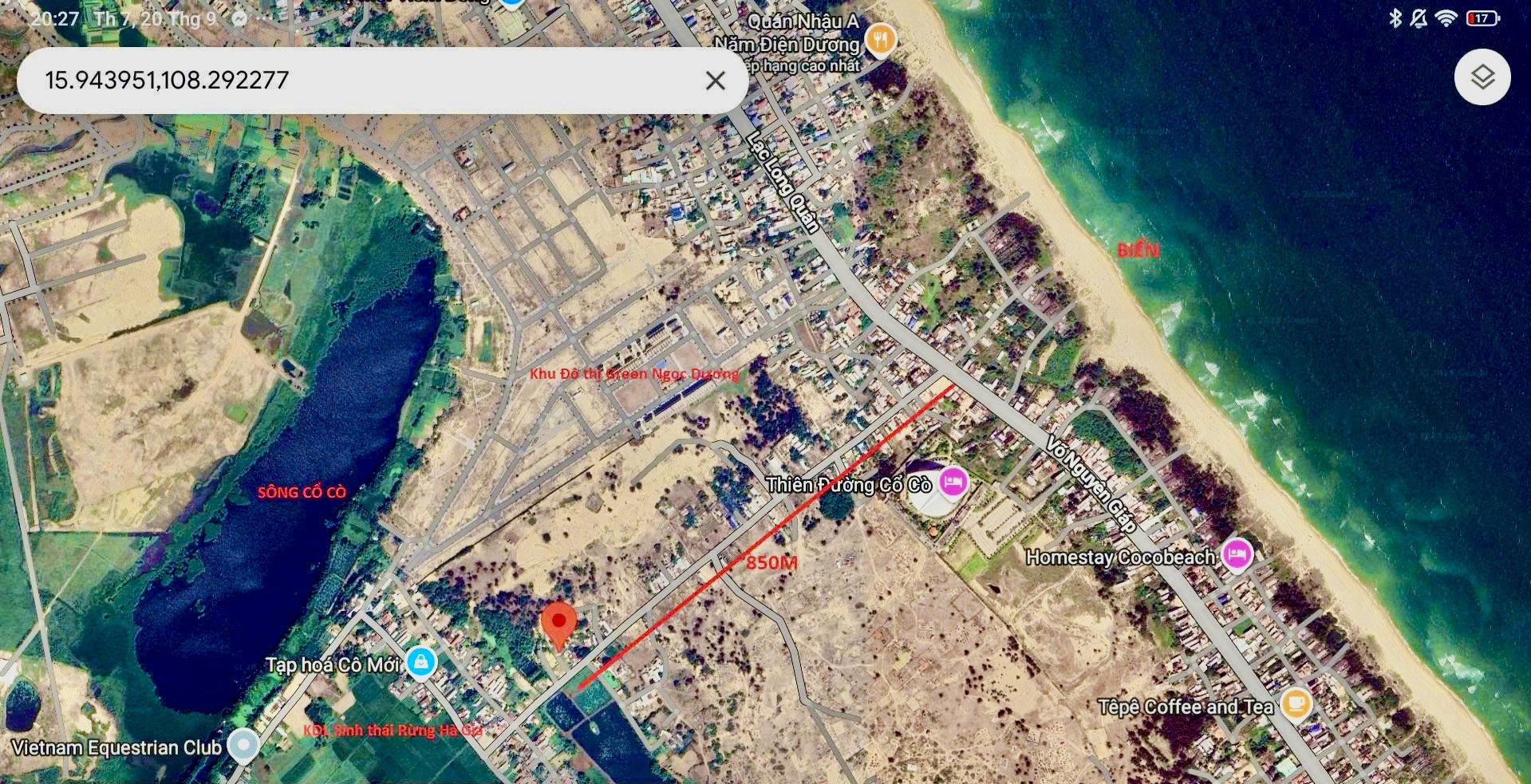The image size is (1531, 784).
Task: Clear the searched coordinates
Action: point(715,80)
